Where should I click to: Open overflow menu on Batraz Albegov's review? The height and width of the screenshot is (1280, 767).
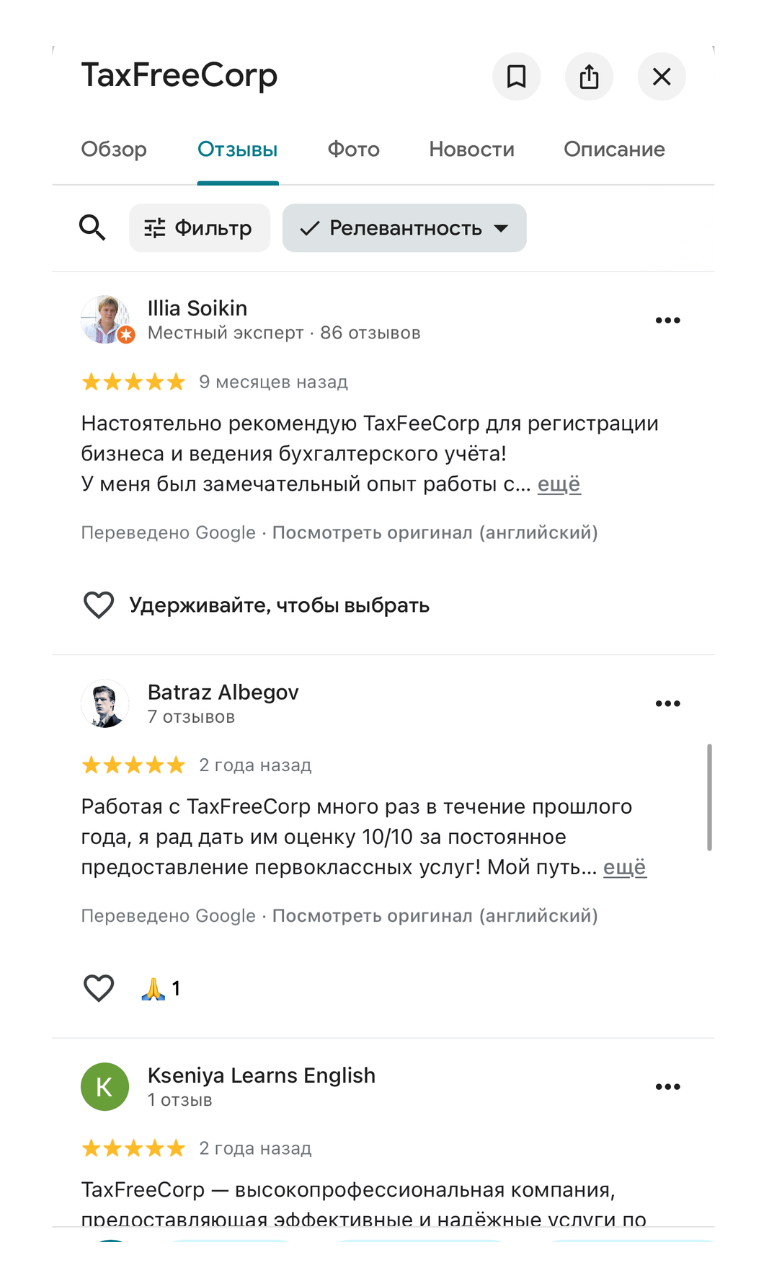pos(667,704)
